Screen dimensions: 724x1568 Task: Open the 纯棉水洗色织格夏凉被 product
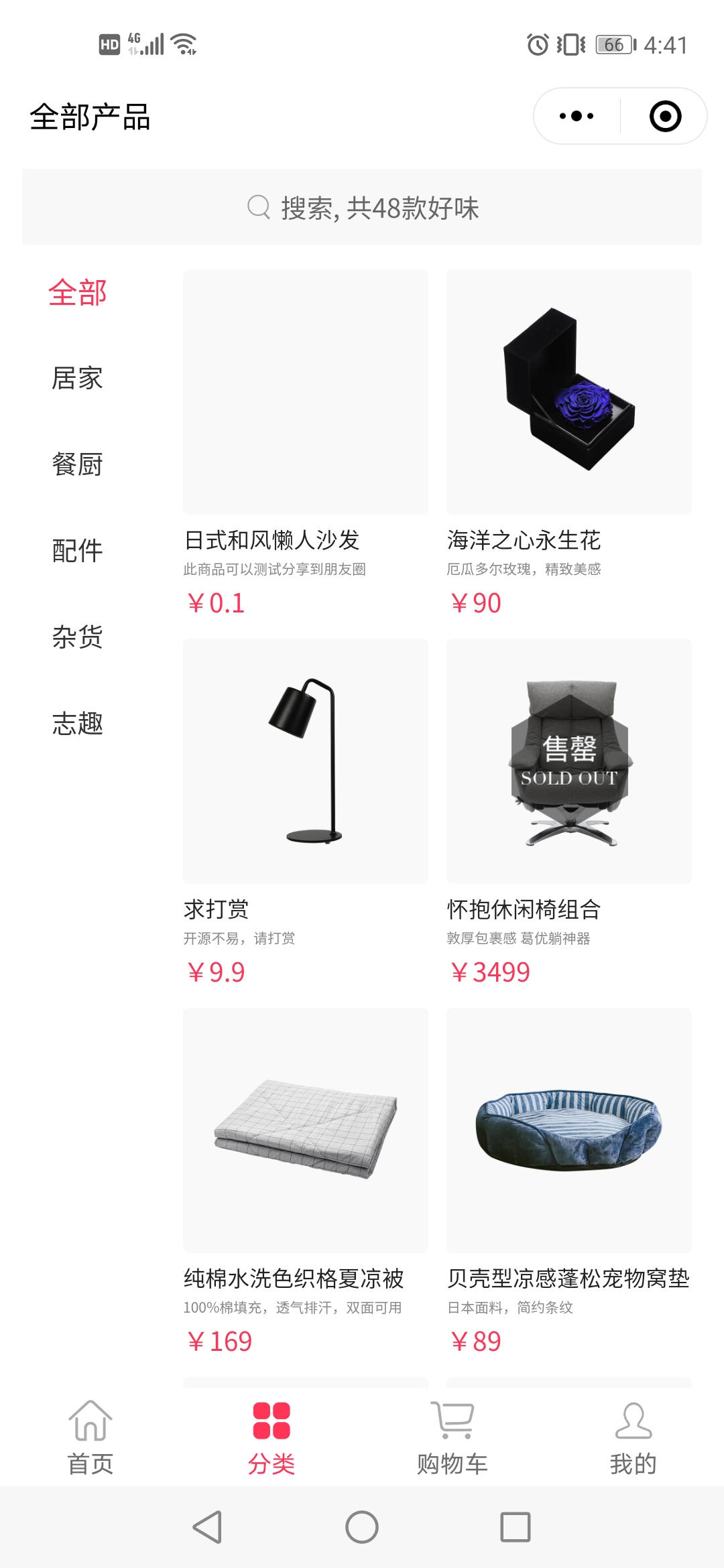(x=306, y=1130)
